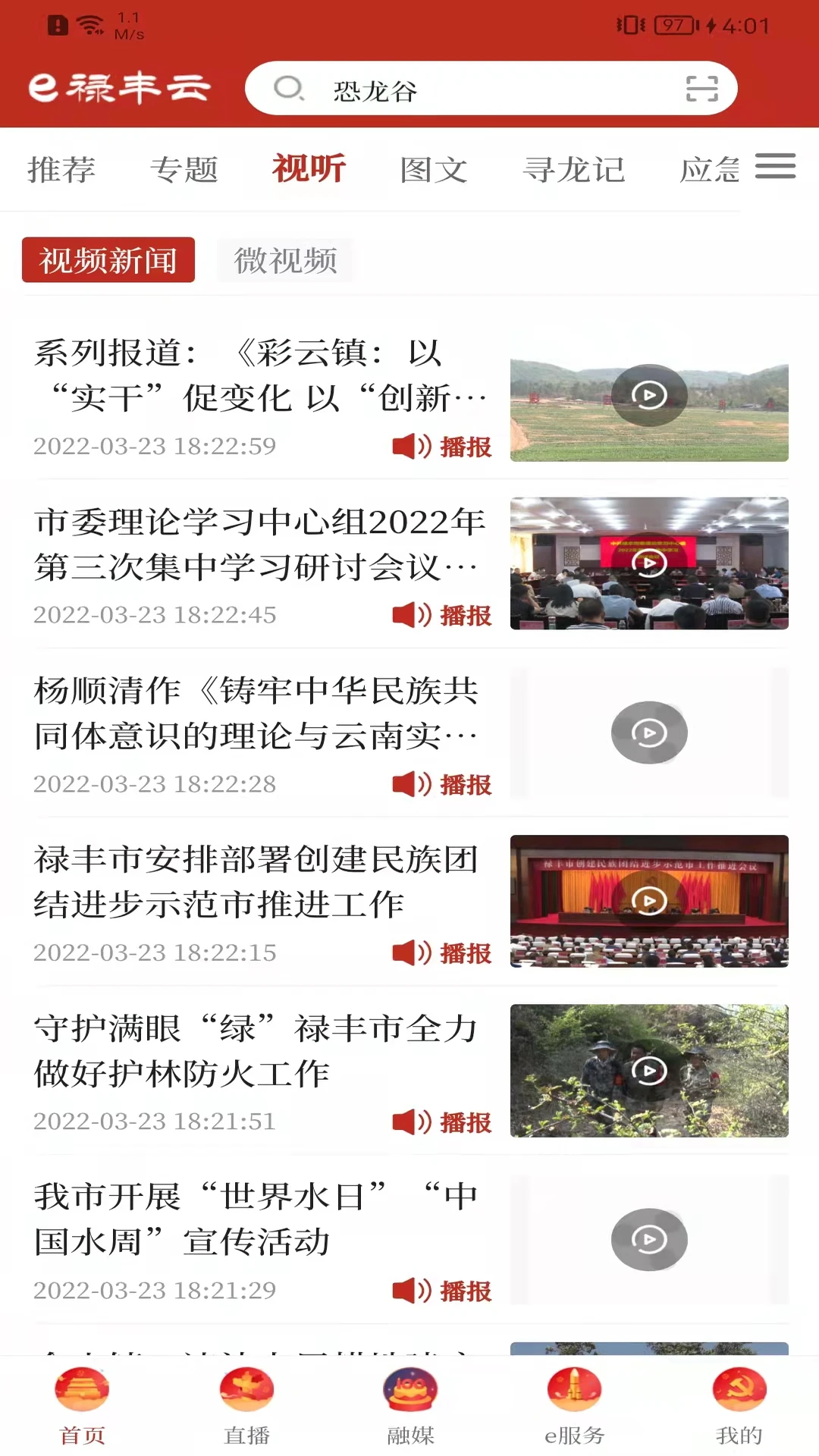The image size is (819, 1456).
Task: Tap the scan QR code icon in search bar
Action: (x=702, y=88)
